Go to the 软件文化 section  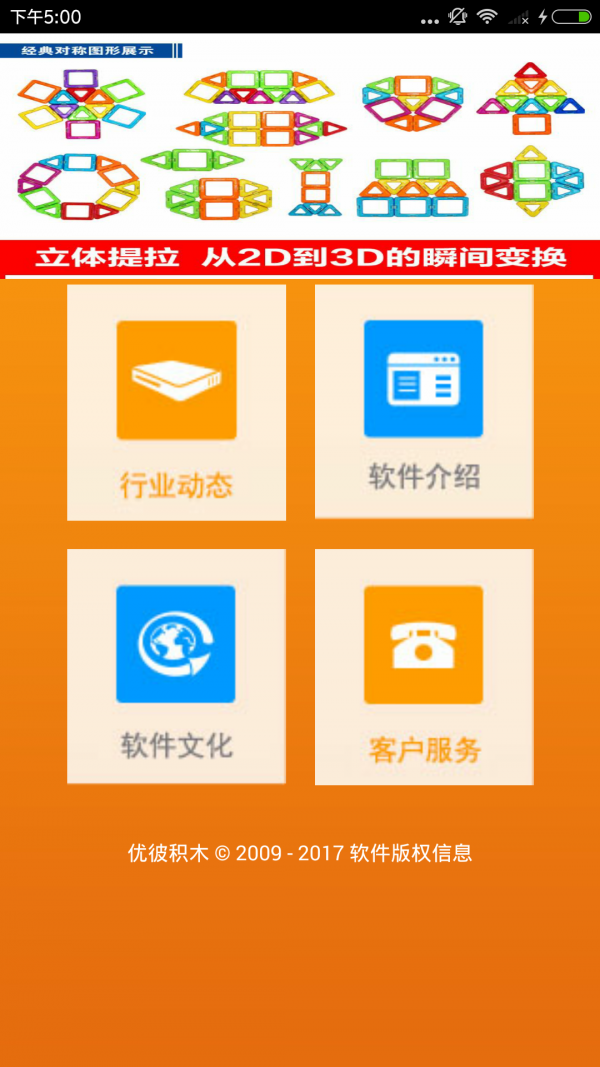coord(176,666)
